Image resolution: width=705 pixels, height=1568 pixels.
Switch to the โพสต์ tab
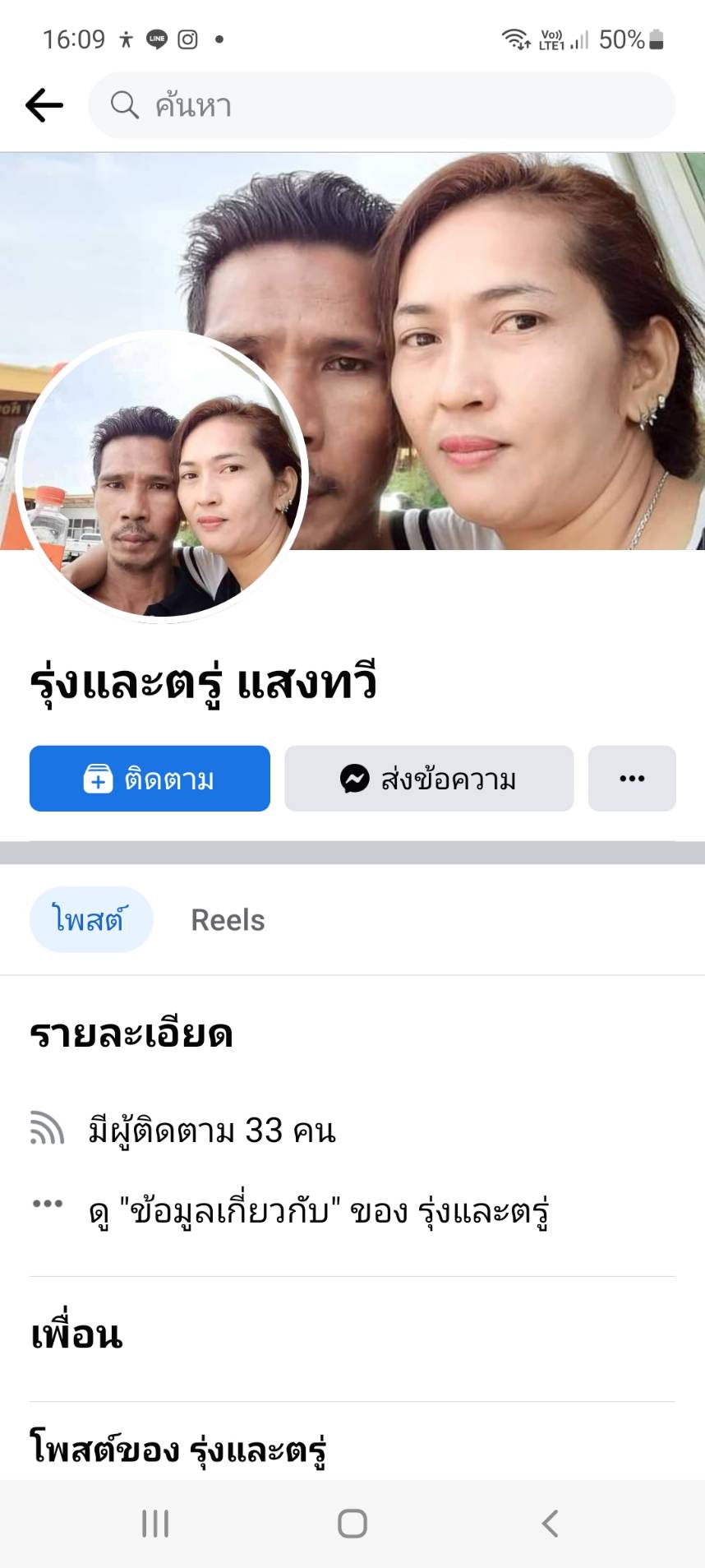coord(90,919)
